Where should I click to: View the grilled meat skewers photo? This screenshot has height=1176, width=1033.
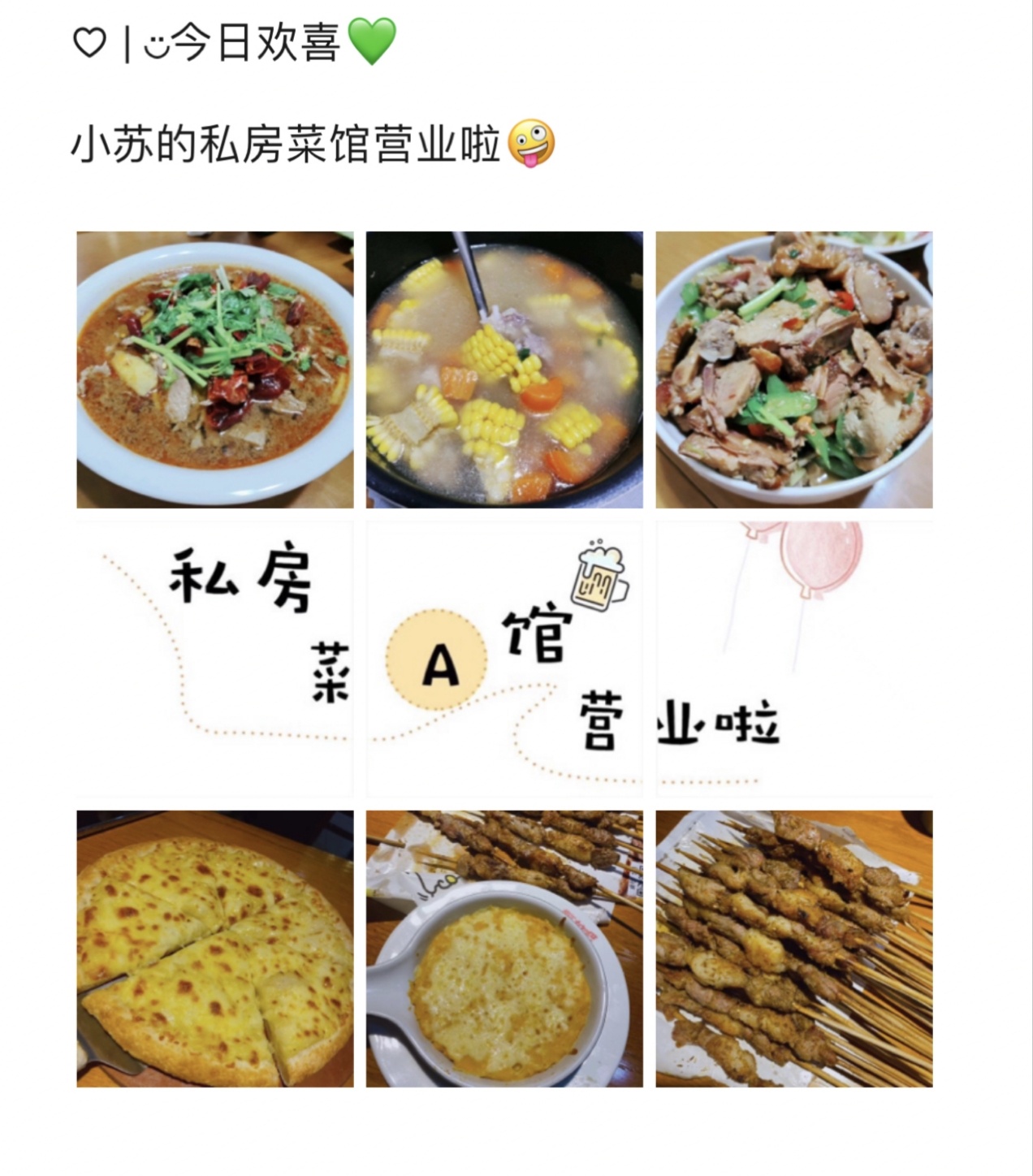(794, 949)
